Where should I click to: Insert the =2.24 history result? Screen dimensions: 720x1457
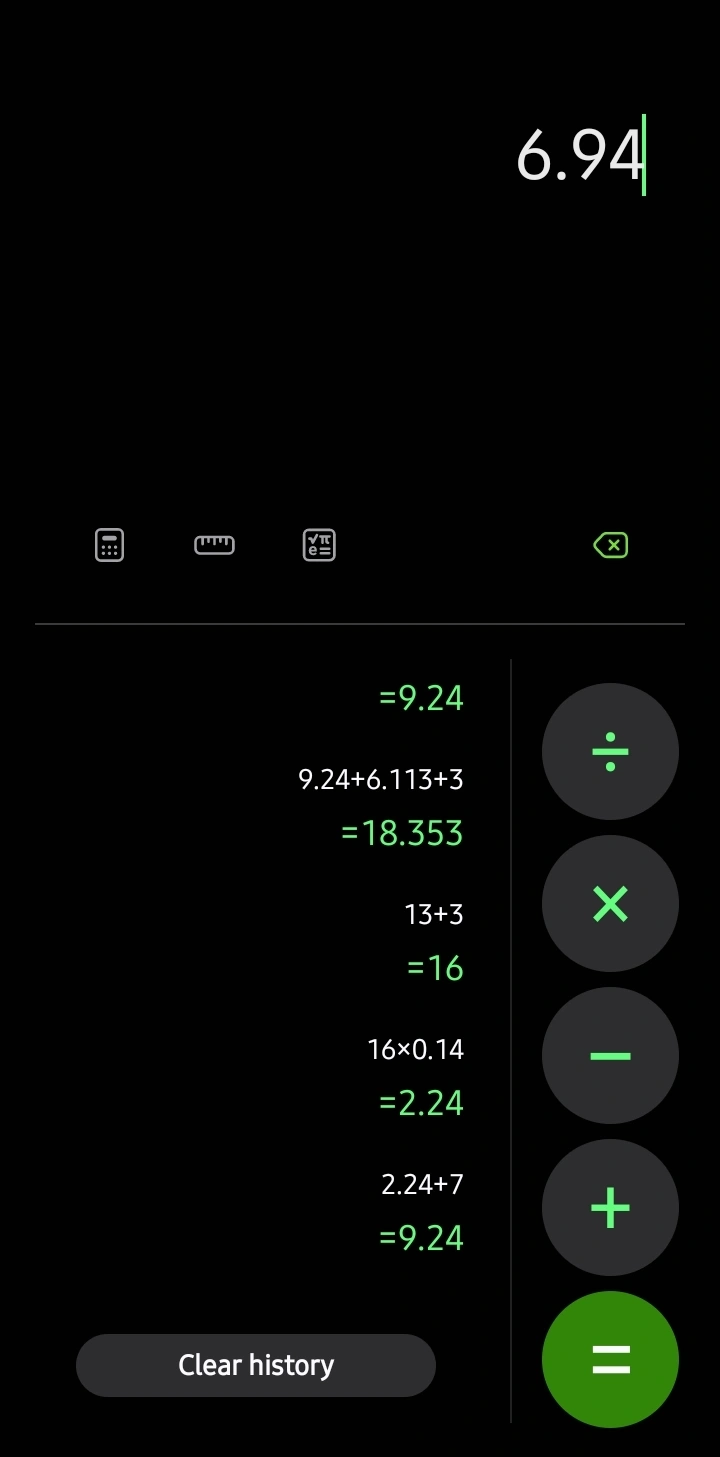click(421, 1103)
